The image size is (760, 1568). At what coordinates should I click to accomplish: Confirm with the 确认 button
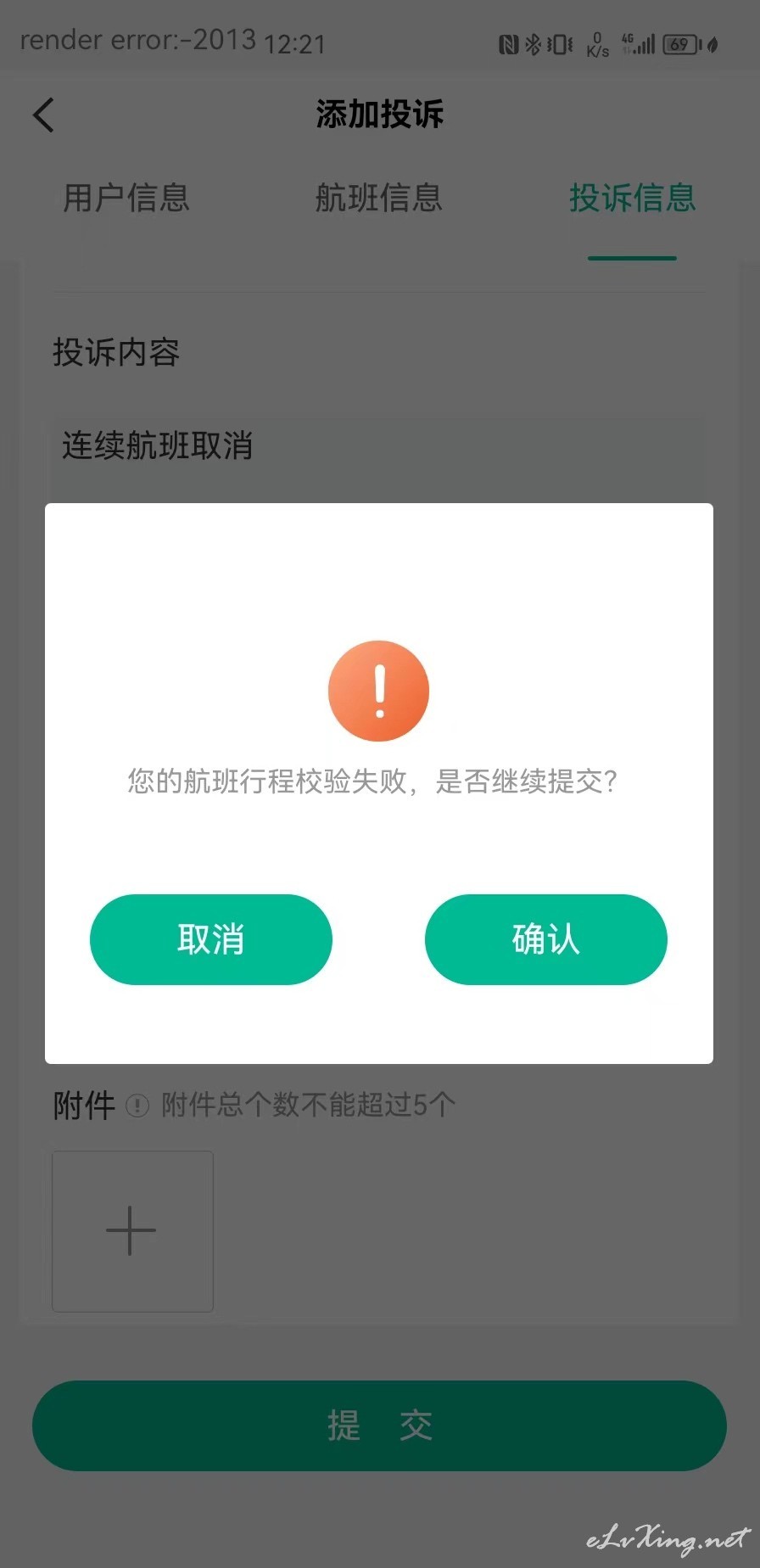(x=545, y=939)
